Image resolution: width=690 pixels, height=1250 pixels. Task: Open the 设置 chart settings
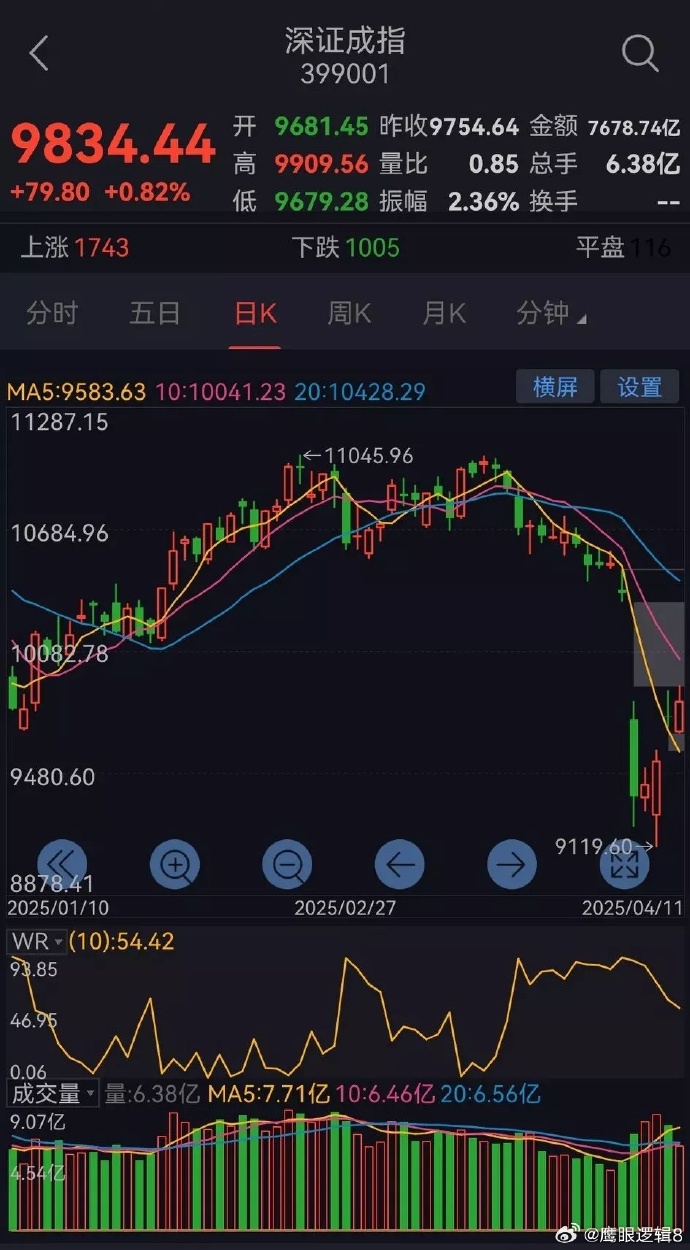[x=639, y=387]
